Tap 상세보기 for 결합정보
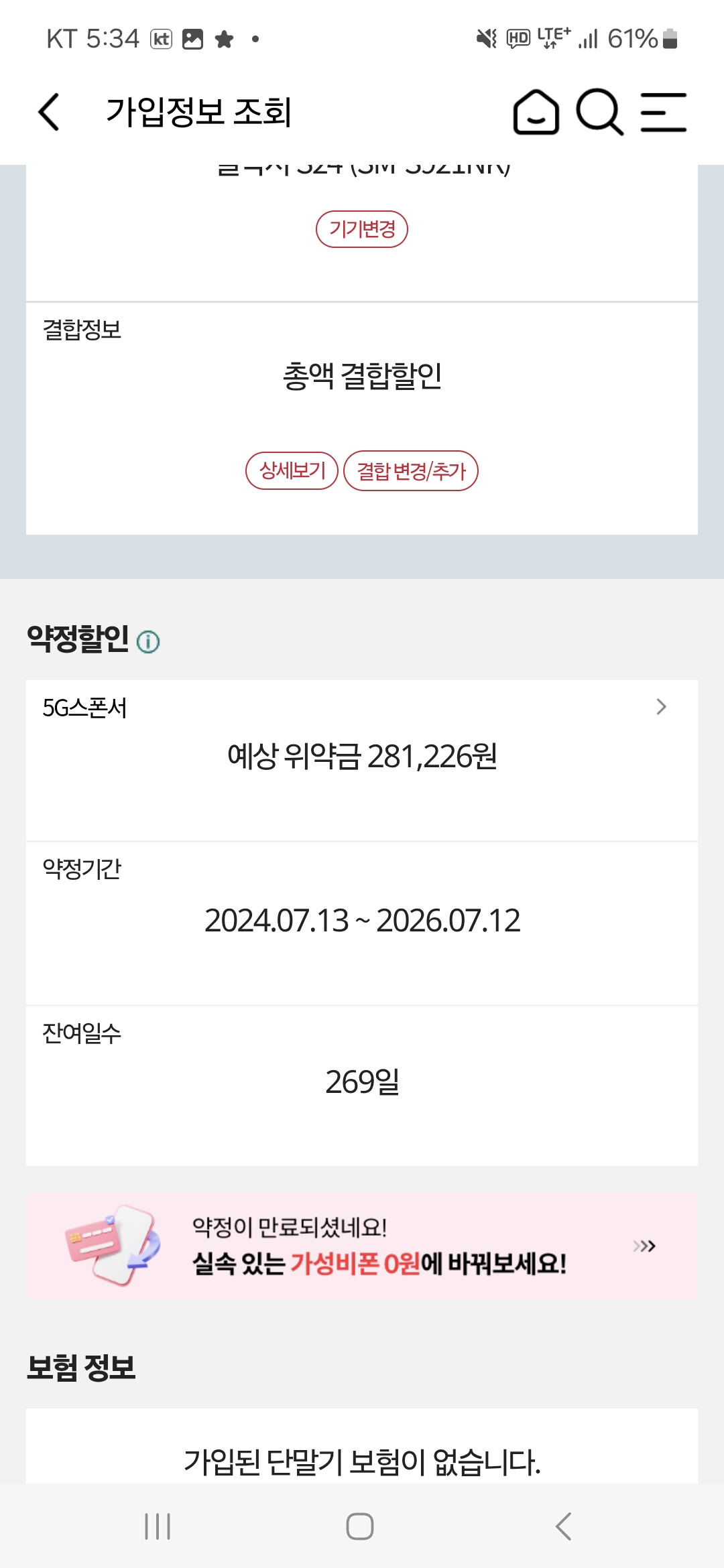Viewport: 724px width, 1568px height. (292, 471)
